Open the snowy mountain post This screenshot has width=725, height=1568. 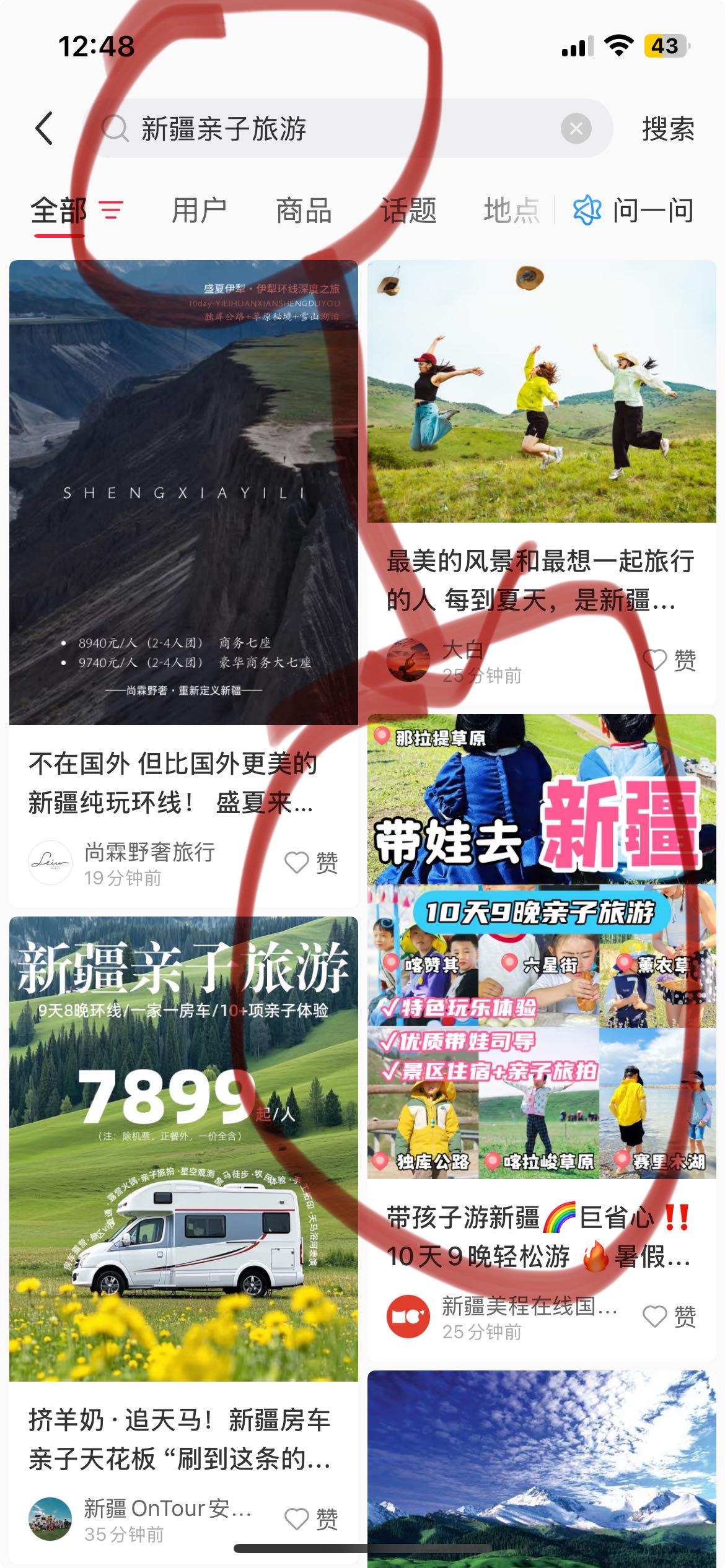(542, 1468)
